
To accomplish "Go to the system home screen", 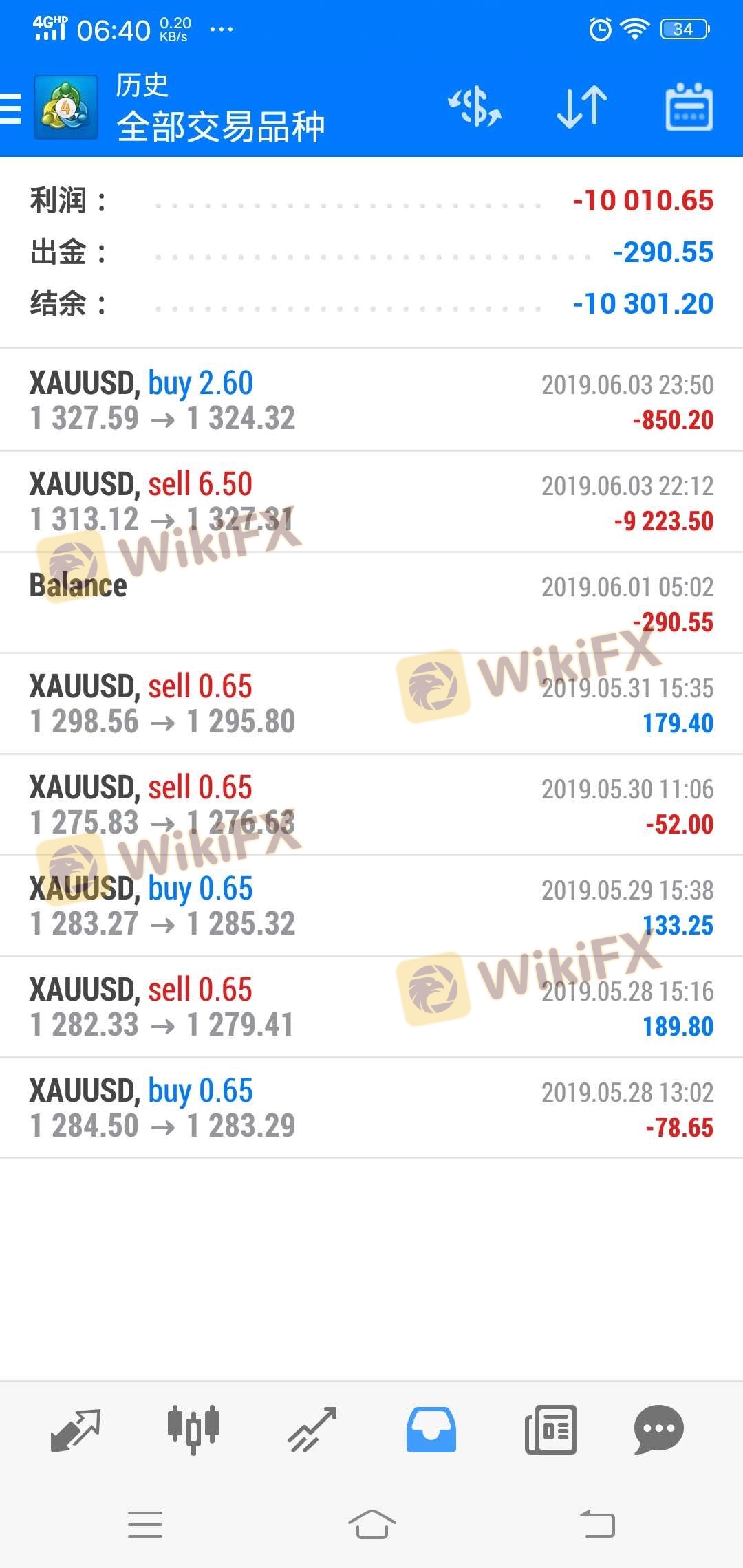I will pos(371,1524).
